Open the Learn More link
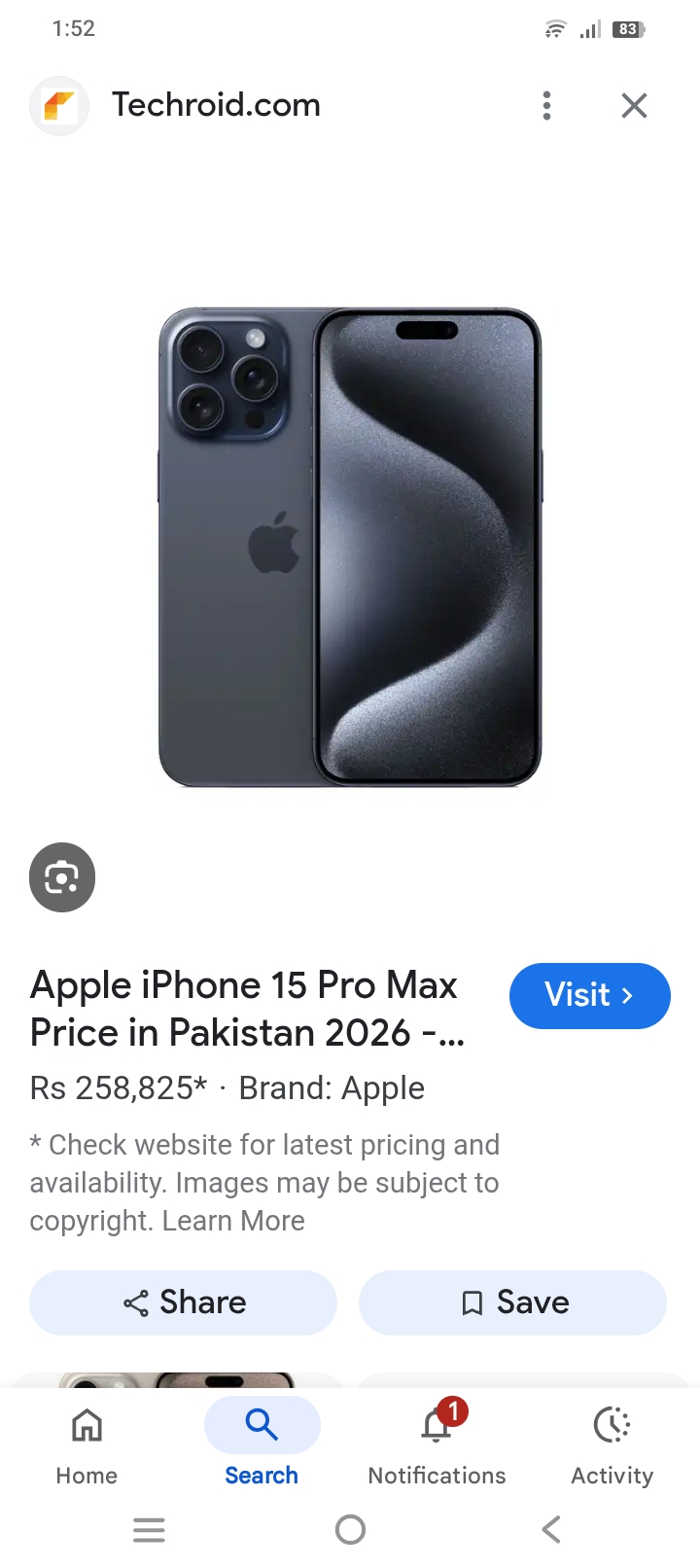Screen dimensions: 700x1568 pos(233,1221)
